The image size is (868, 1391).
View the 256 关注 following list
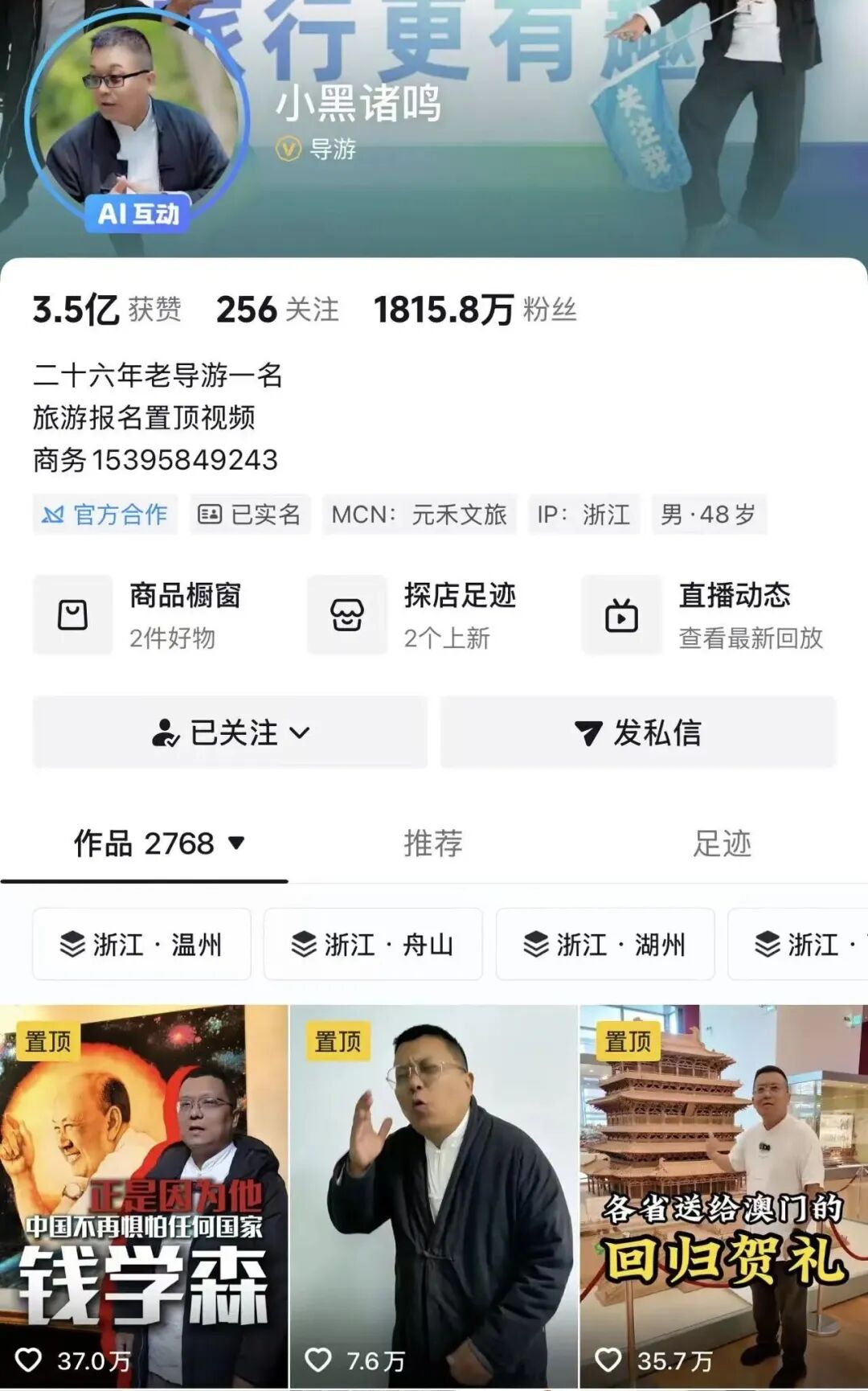click(x=277, y=310)
